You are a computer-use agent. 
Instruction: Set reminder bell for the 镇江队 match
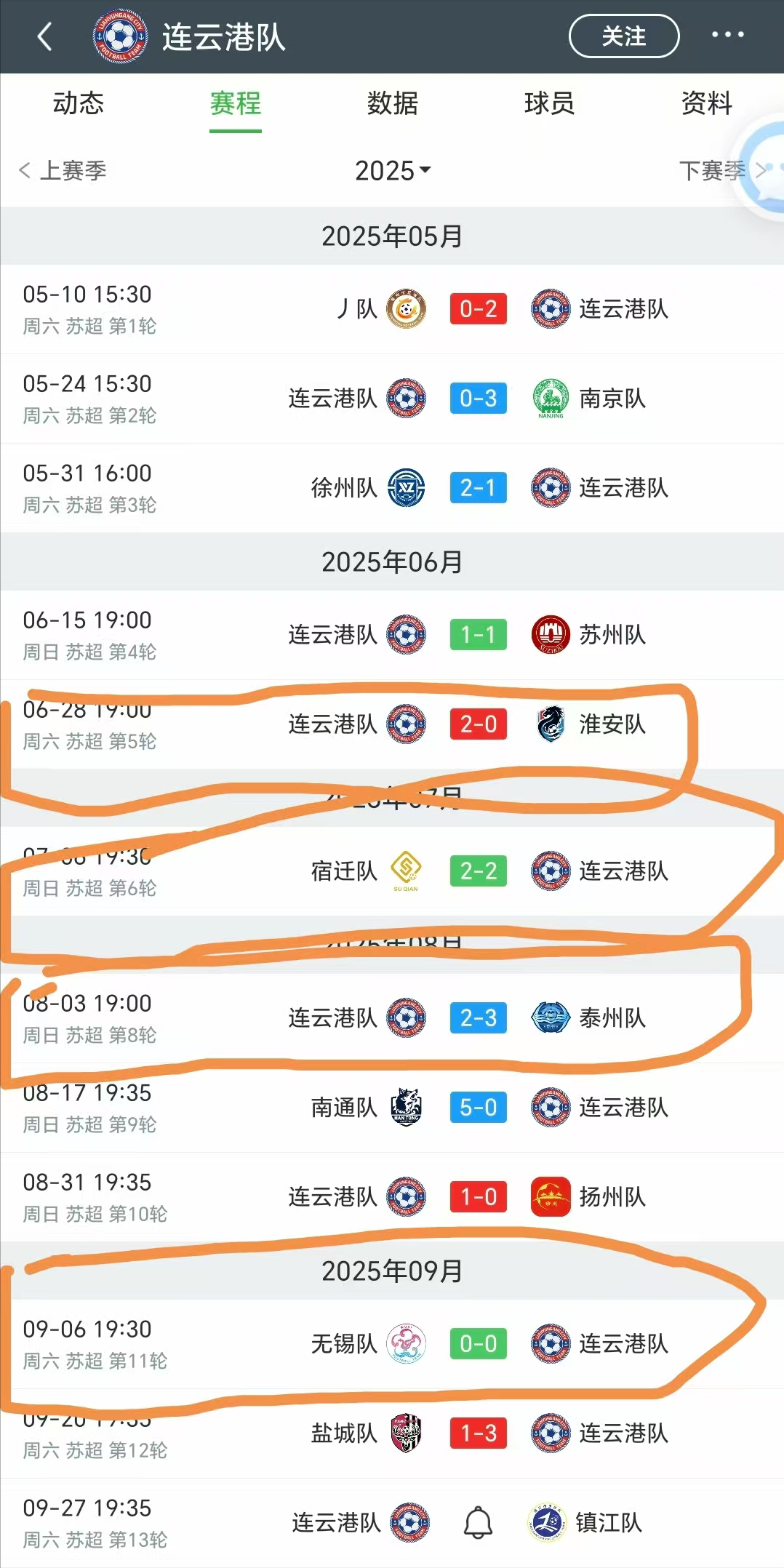(x=478, y=1522)
